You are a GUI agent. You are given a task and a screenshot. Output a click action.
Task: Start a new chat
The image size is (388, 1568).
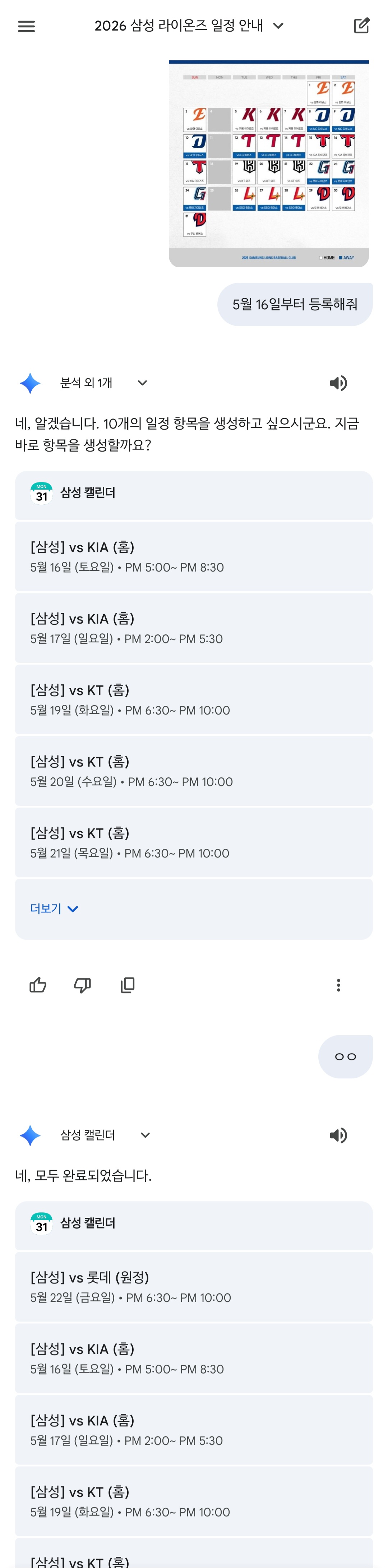[361, 26]
